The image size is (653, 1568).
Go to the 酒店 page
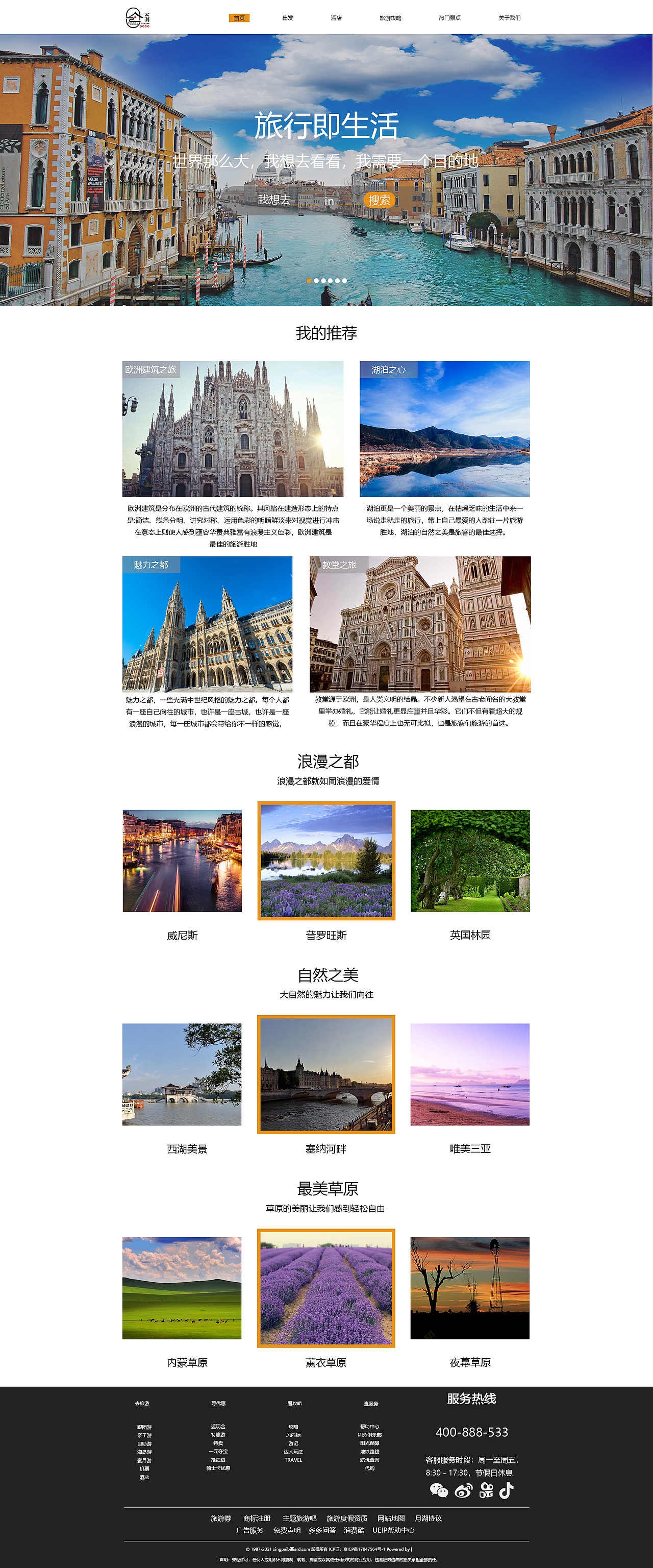click(x=336, y=18)
